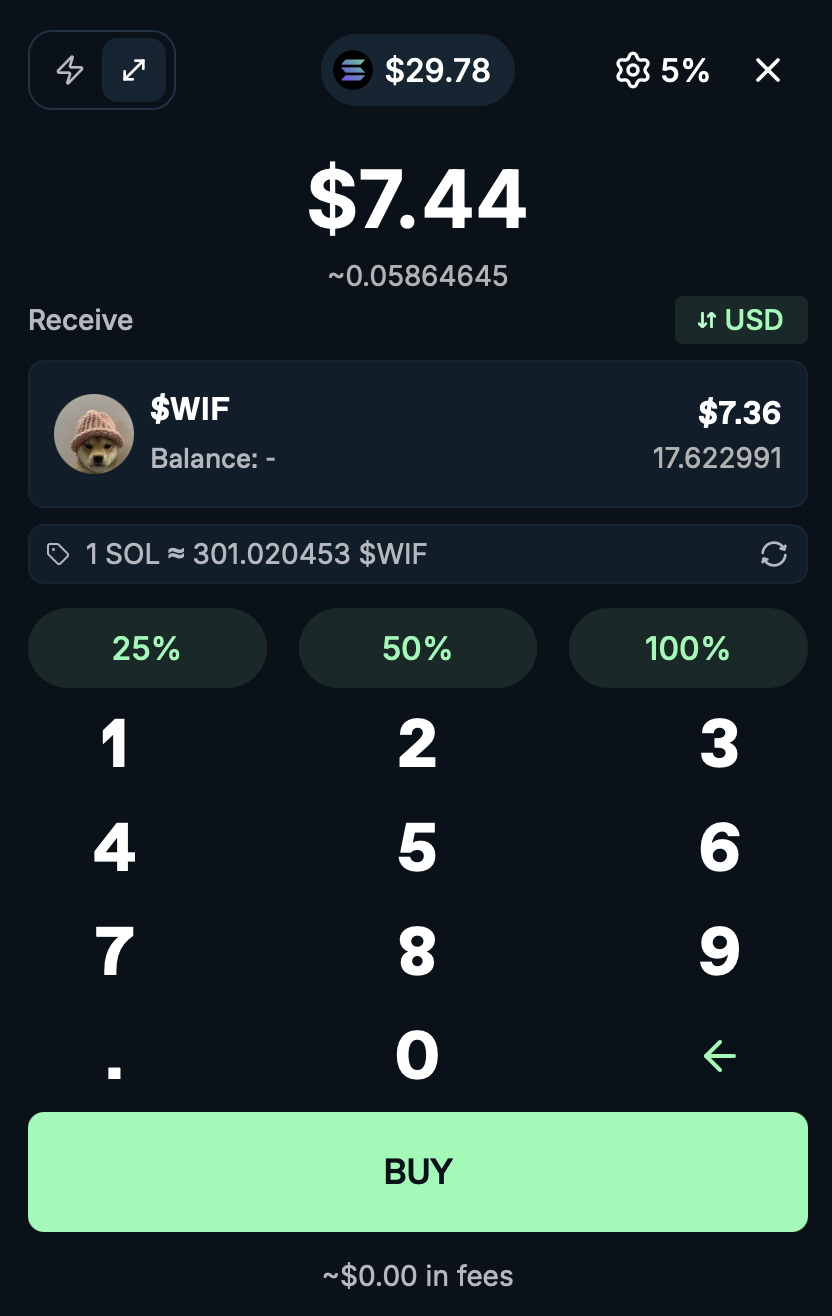Image resolution: width=832 pixels, height=1316 pixels.
Task: Add a zero with the keypad
Action: tap(417, 1055)
